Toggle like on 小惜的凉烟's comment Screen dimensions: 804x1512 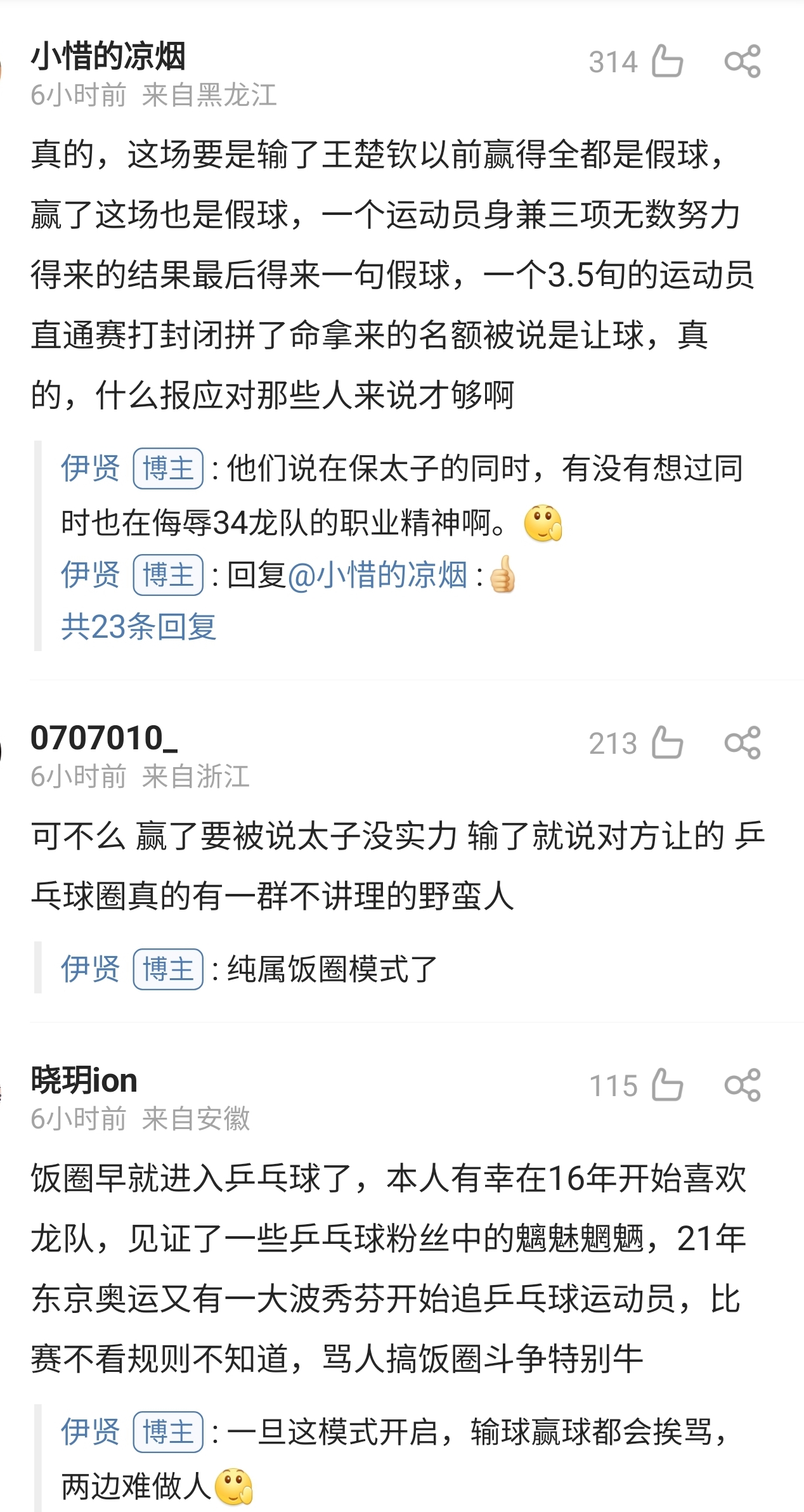click(668, 61)
